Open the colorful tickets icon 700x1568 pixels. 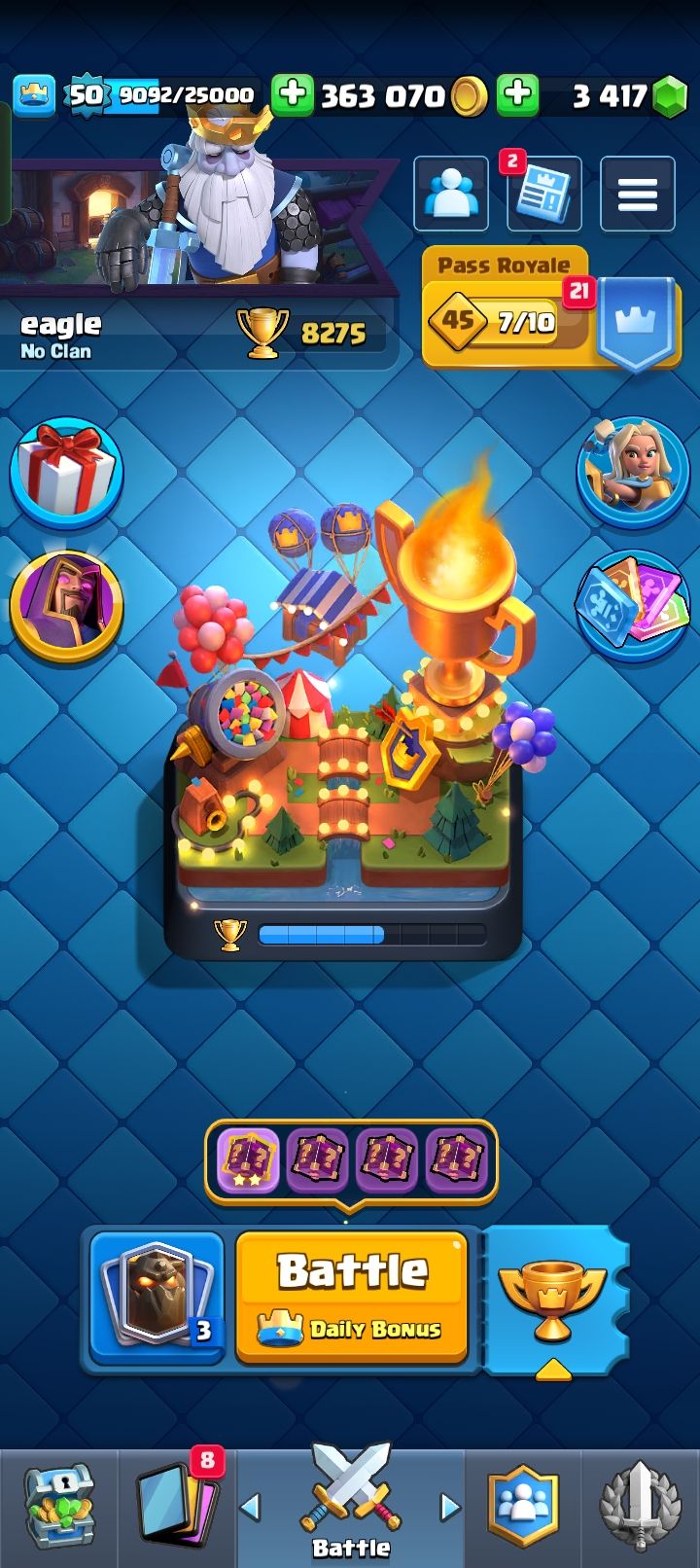coord(633,604)
